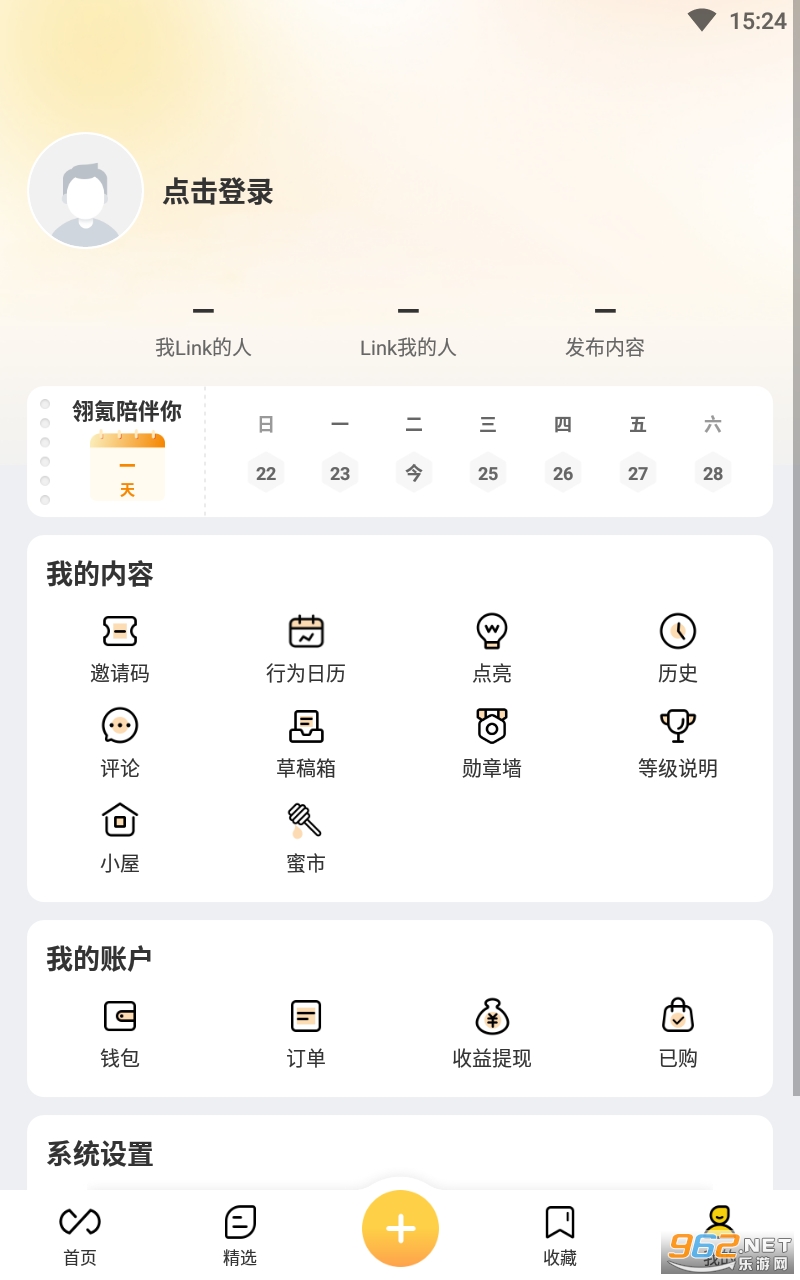Open 行为日历 behavior calendar

pyautogui.click(x=306, y=649)
